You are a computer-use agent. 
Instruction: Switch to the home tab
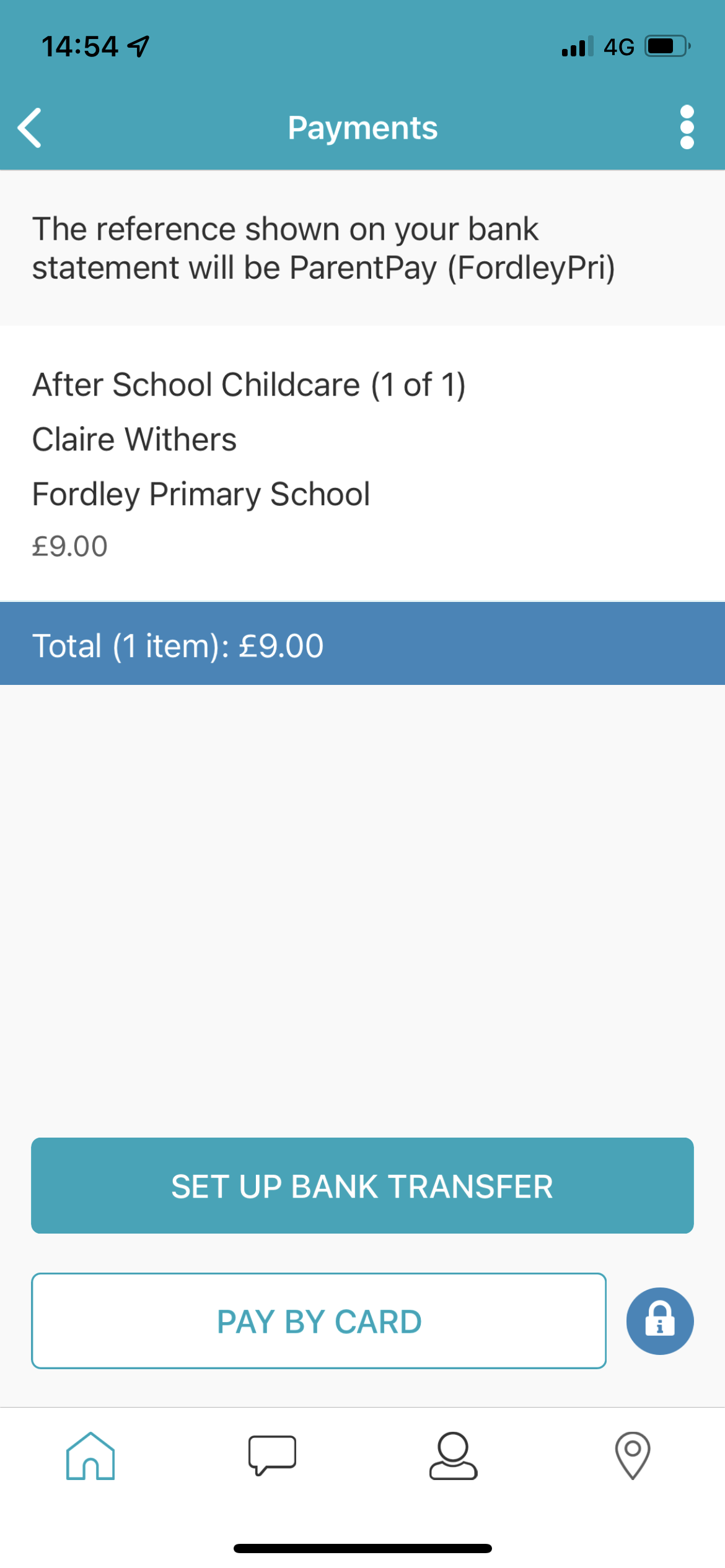(90, 1456)
